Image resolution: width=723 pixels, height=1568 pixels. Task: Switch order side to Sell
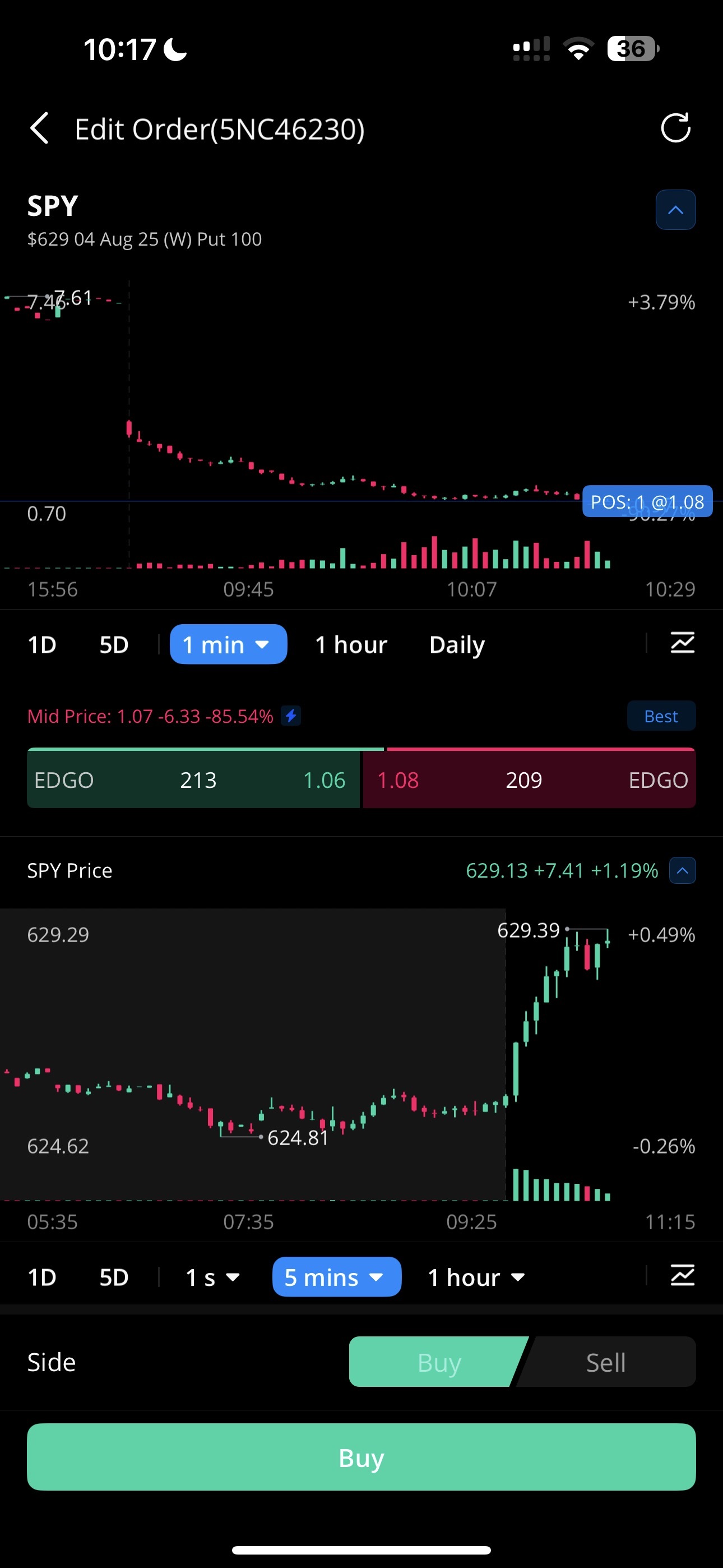606,1362
